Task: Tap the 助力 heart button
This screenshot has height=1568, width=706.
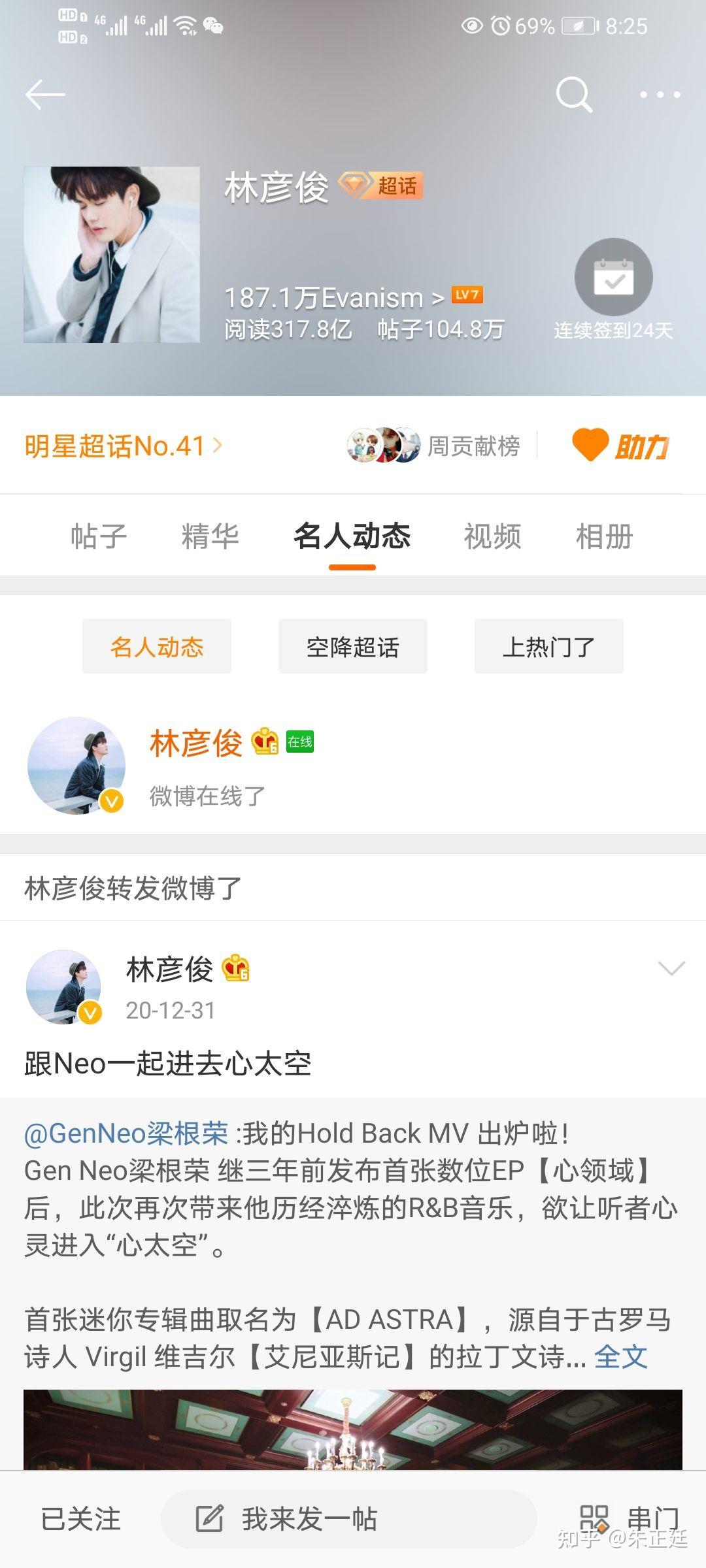Action: [620, 446]
